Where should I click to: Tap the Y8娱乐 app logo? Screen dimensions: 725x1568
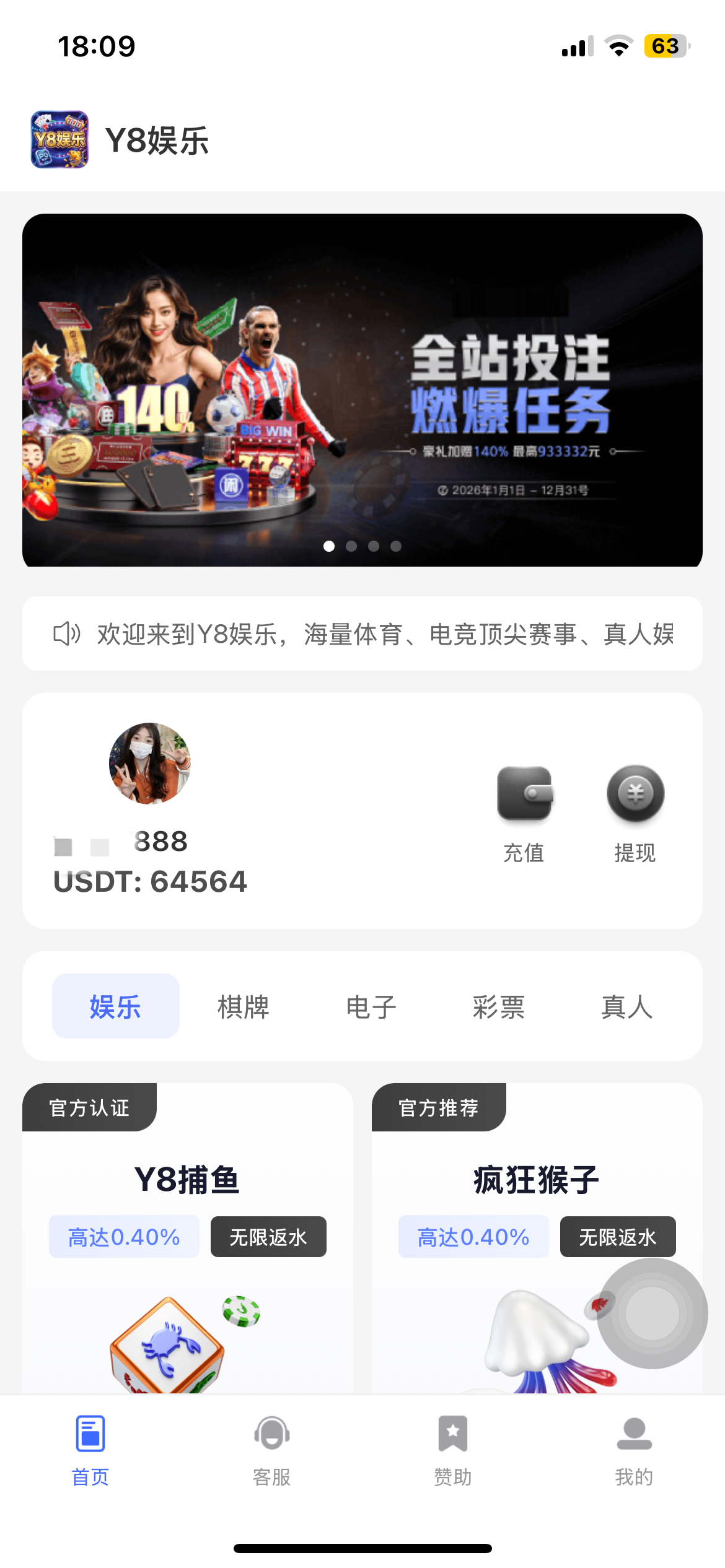[x=60, y=141]
